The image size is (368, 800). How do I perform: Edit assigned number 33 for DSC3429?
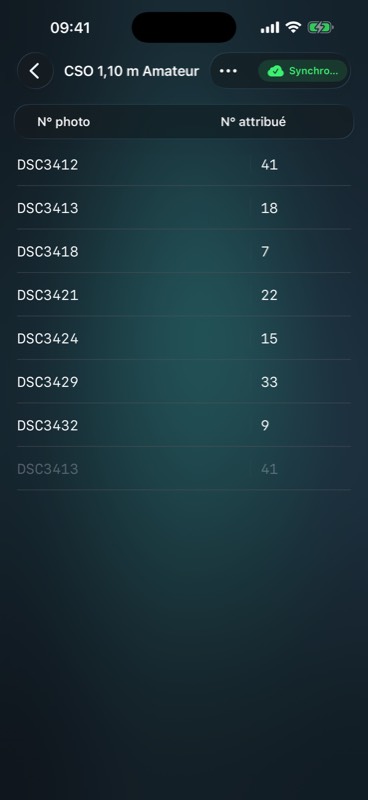pyautogui.click(x=301, y=382)
